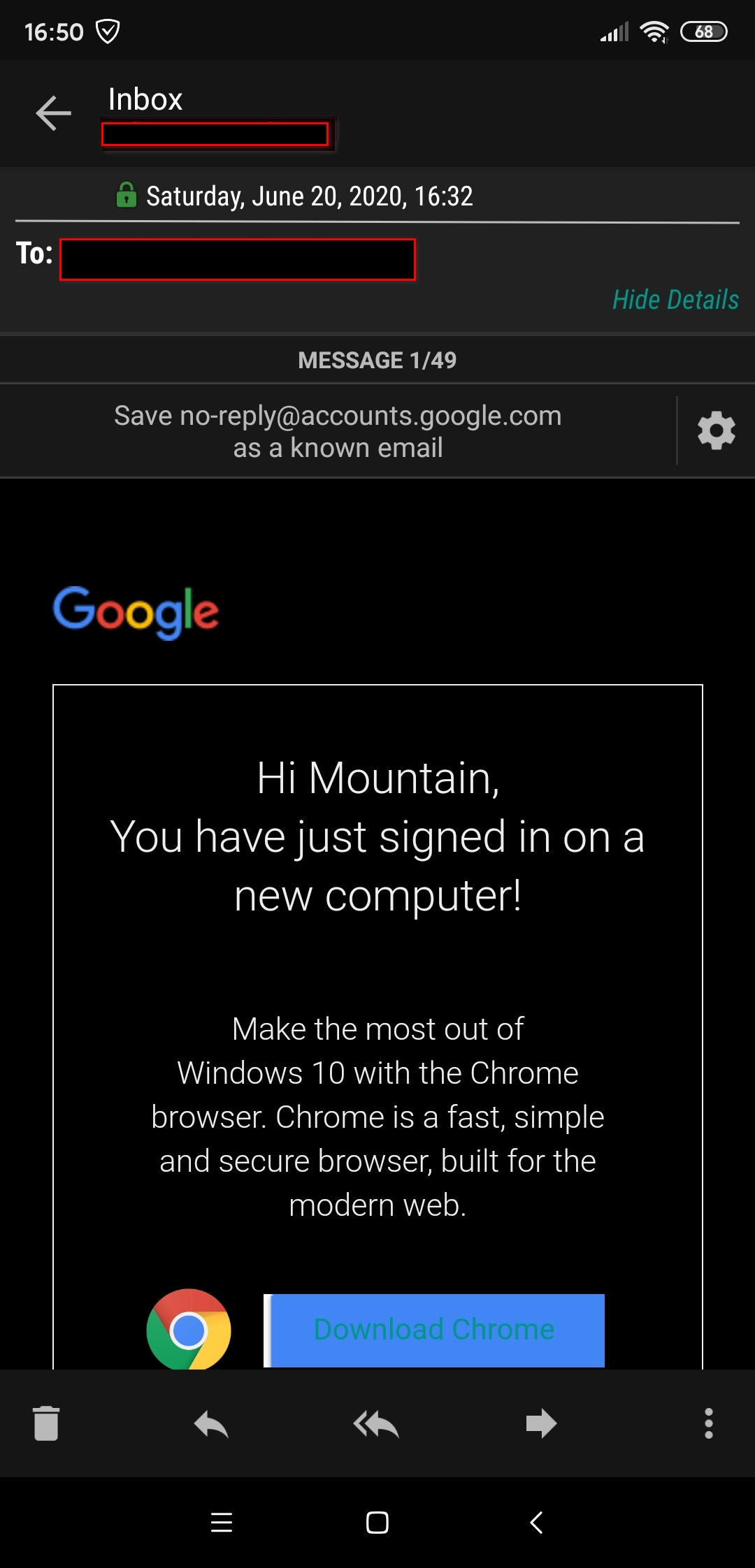The height and width of the screenshot is (1568, 755).
Task: Delete this email
Action: [46, 1423]
